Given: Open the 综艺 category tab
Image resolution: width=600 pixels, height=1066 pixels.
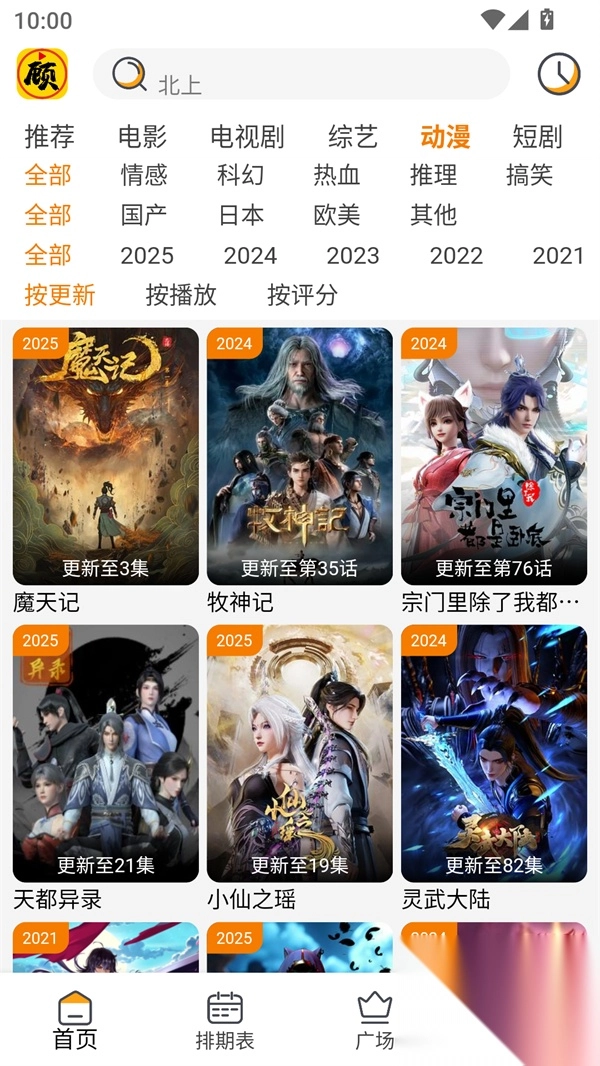Looking at the screenshot, I should point(353,136).
